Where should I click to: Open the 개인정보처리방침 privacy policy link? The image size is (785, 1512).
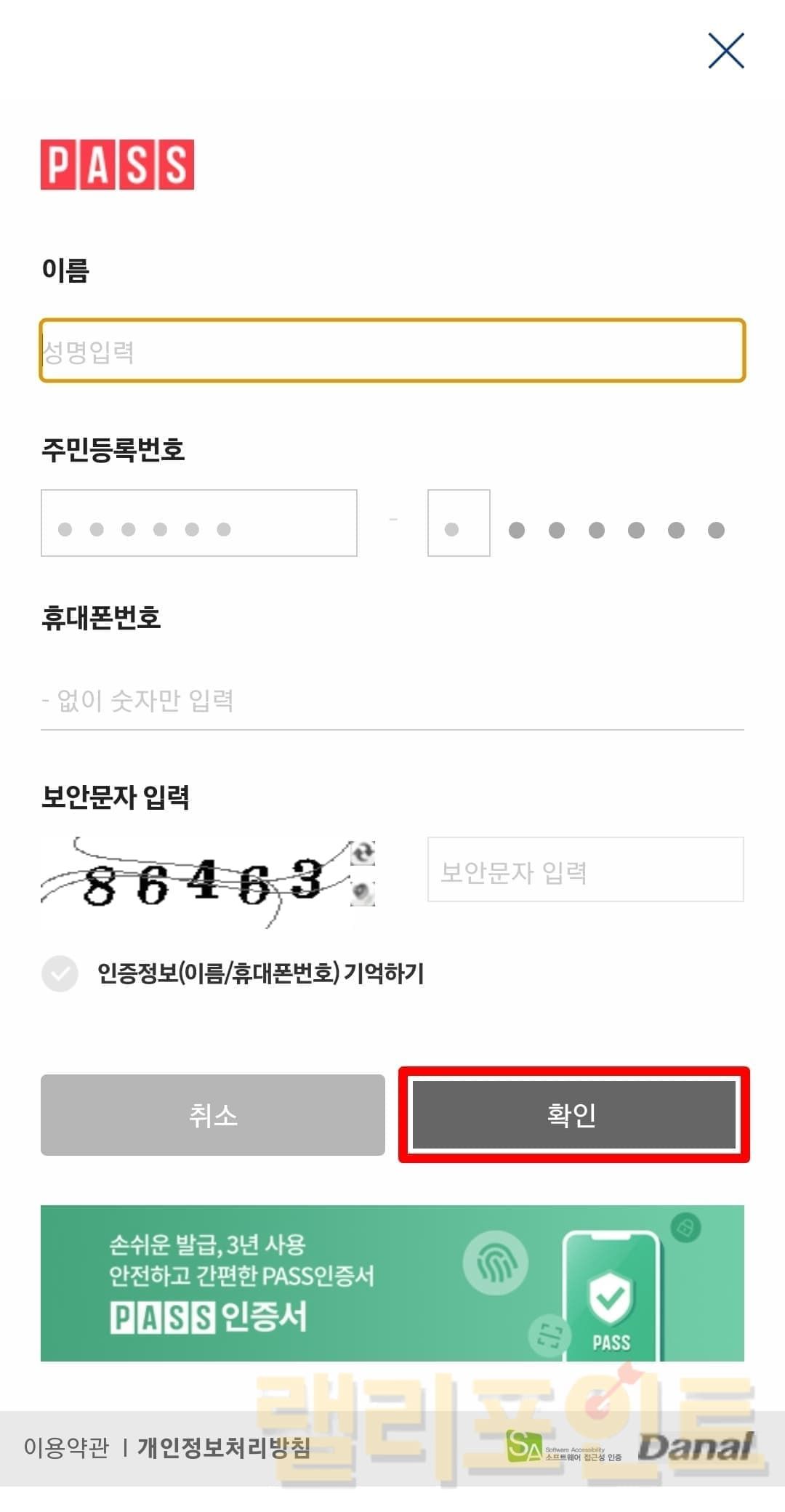223,1447
